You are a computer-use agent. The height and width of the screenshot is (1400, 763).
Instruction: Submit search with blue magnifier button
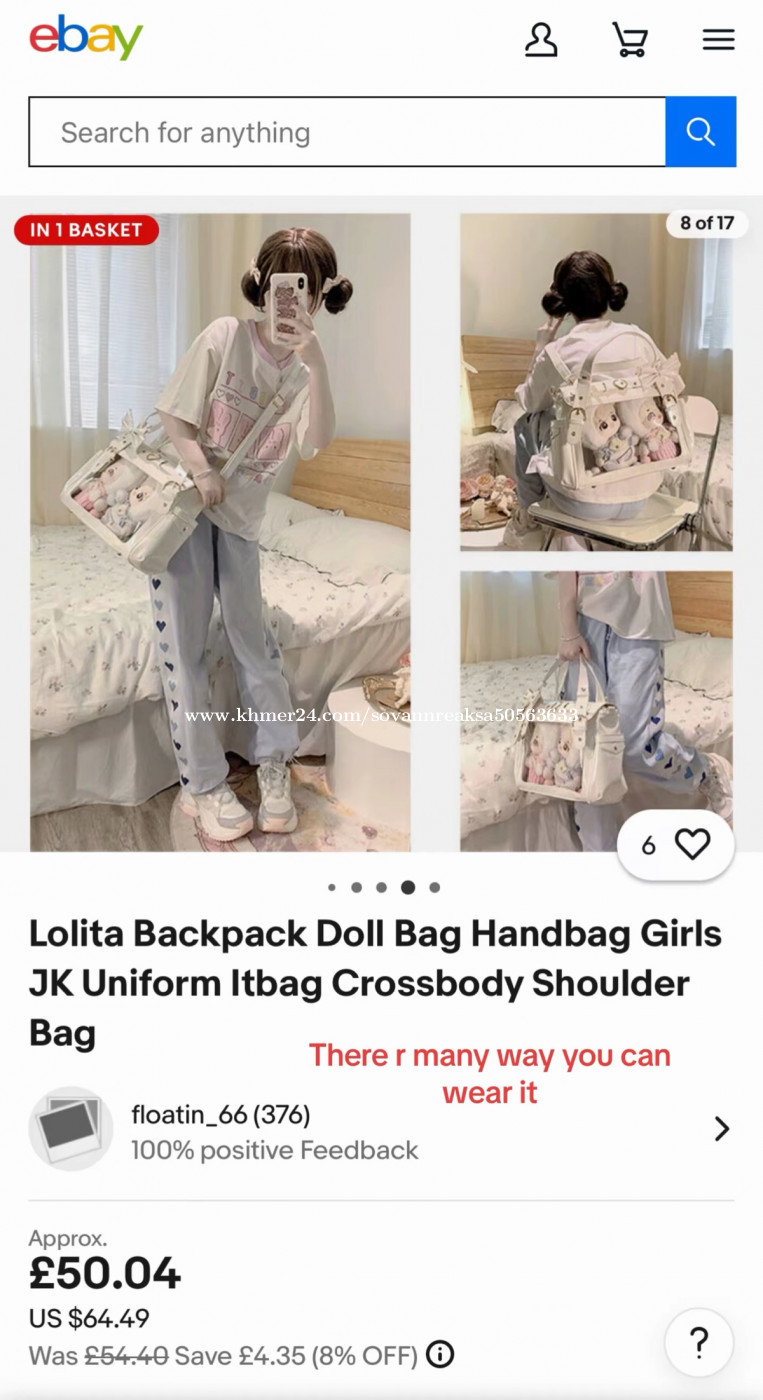click(x=701, y=132)
